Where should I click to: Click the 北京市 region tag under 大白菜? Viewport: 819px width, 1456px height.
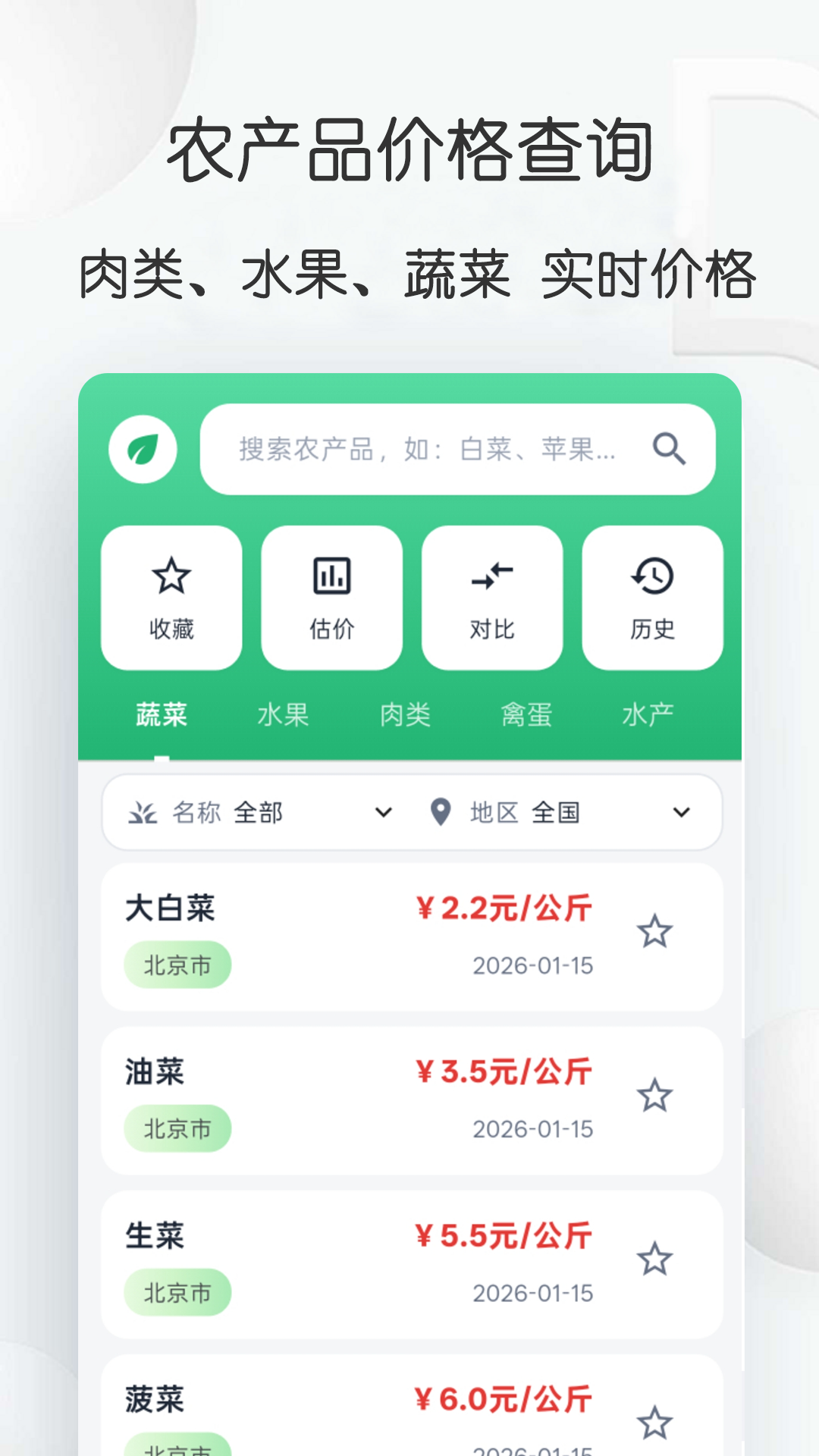pyautogui.click(x=176, y=964)
